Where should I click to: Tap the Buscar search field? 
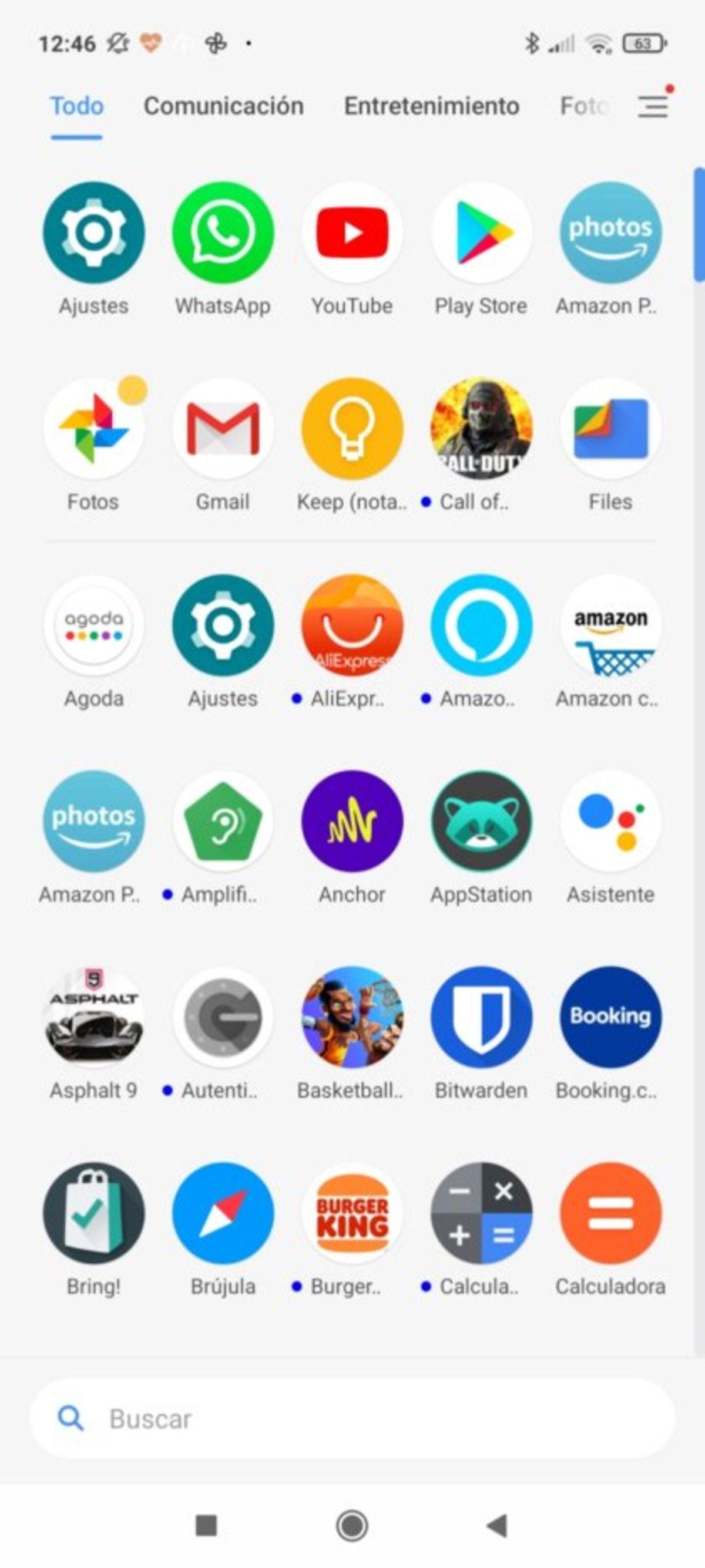pyautogui.click(x=352, y=1419)
